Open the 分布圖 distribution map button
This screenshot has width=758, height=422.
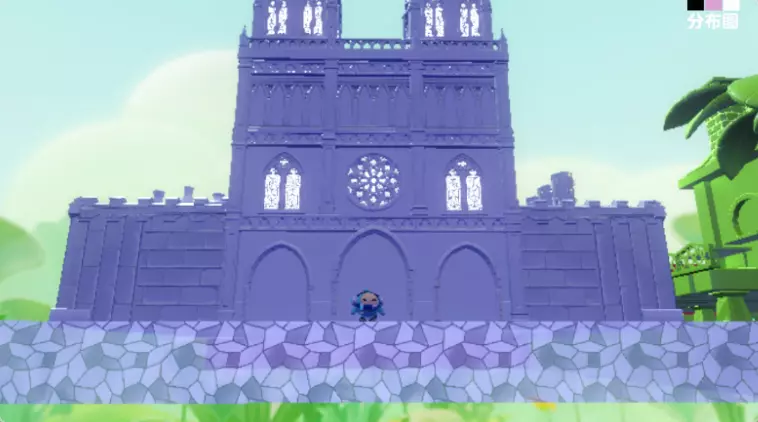point(712,14)
